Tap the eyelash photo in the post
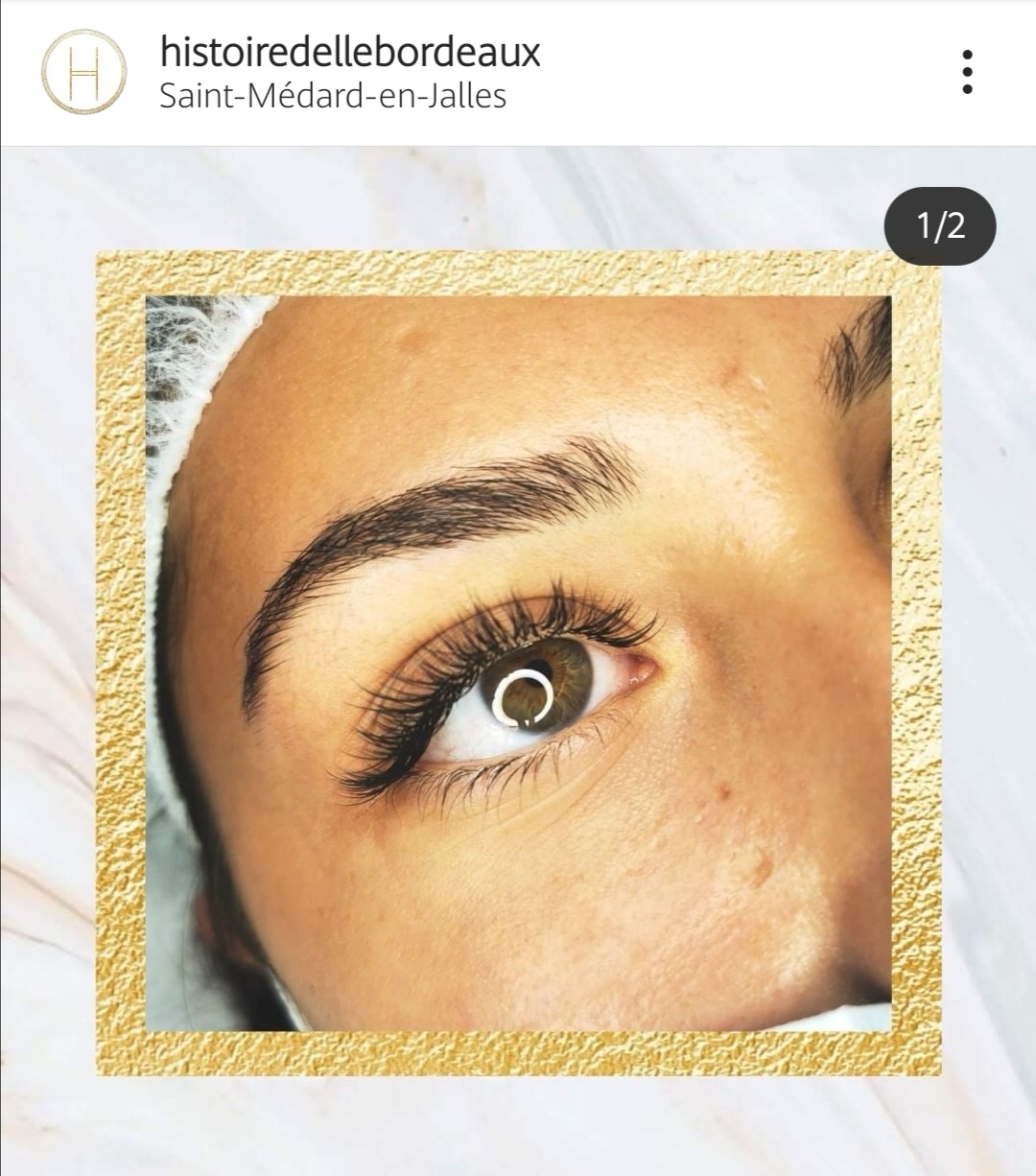The width and height of the screenshot is (1036, 1176). pyautogui.click(x=518, y=662)
